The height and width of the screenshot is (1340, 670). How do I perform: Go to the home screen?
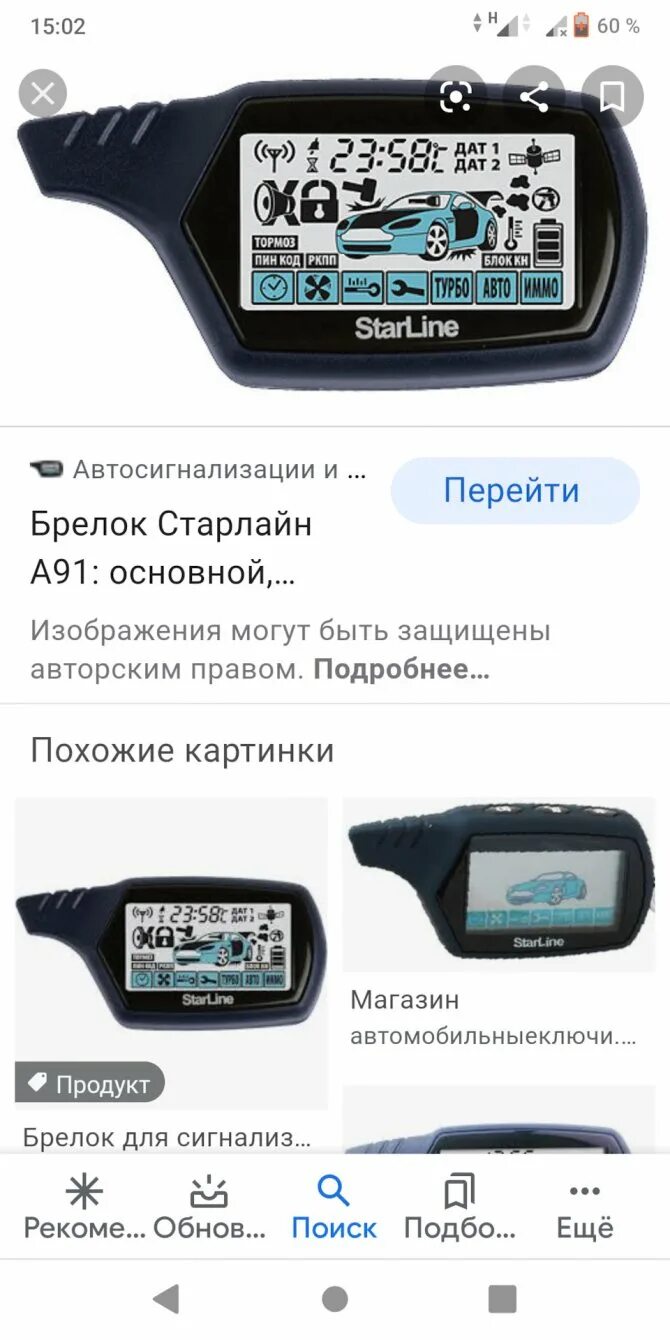pyautogui.click(x=335, y=1299)
